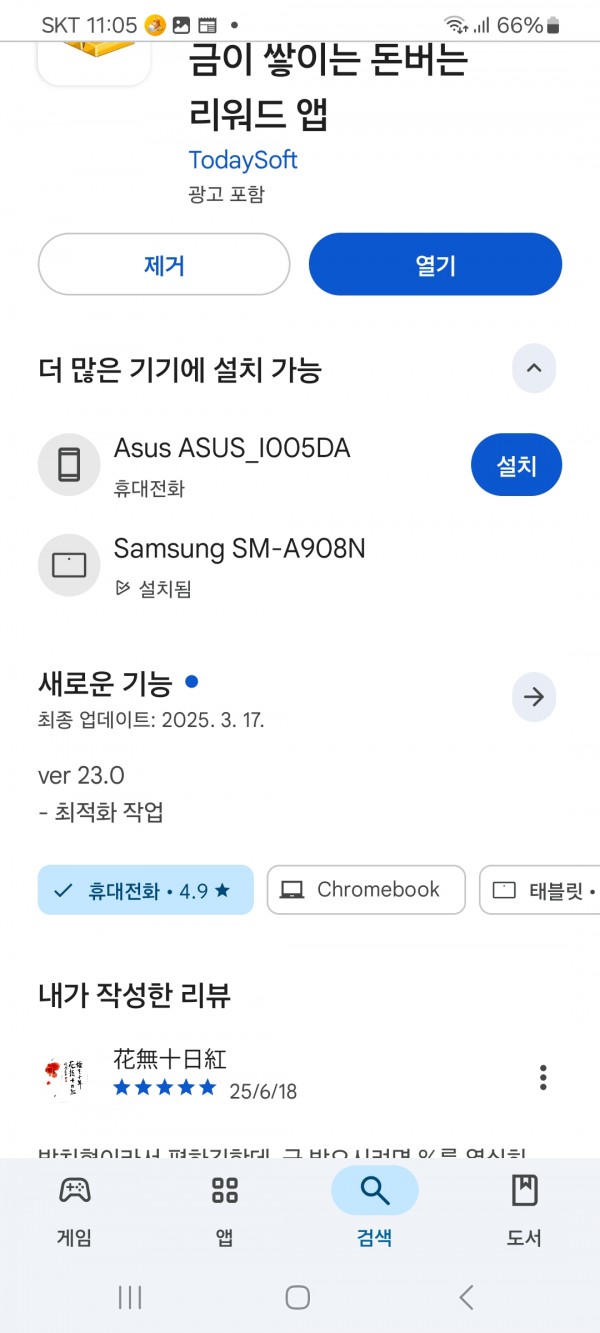600x1333 pixels.
Task: Visit developer TodaySoft's page
Action: (243, 160)
